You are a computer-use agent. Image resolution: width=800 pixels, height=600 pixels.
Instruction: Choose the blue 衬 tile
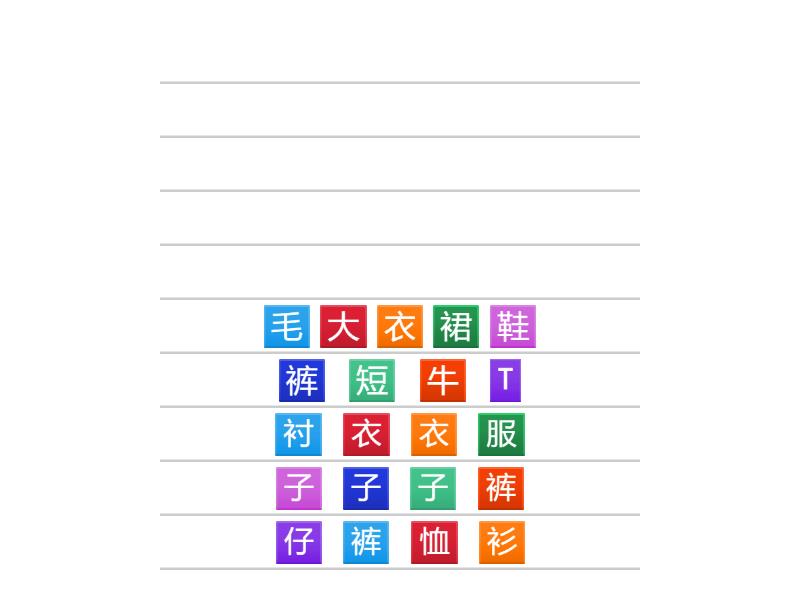pos(298,435)
